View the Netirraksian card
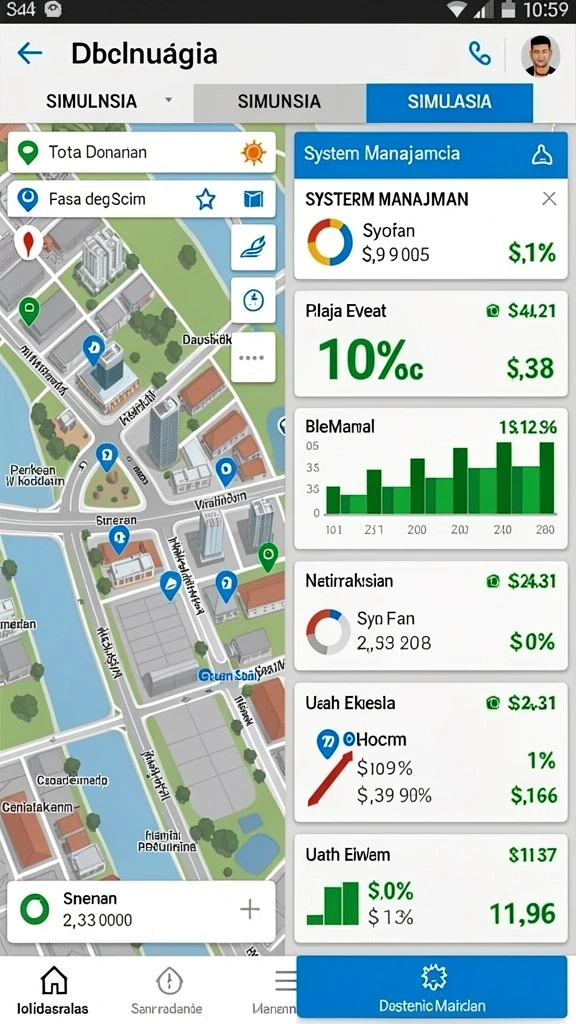This screenshot has height=1024, width=576. click(431, 615)
